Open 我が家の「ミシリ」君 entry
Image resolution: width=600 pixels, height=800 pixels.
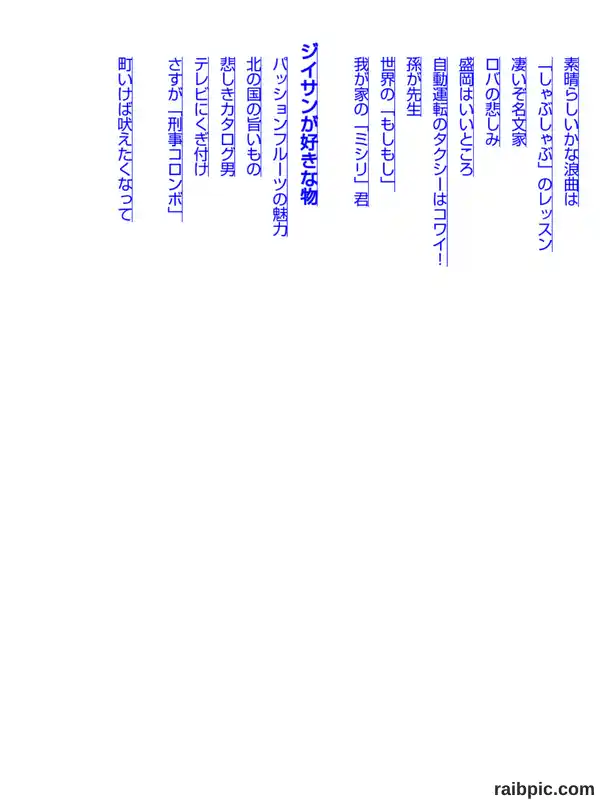[361, 132]
